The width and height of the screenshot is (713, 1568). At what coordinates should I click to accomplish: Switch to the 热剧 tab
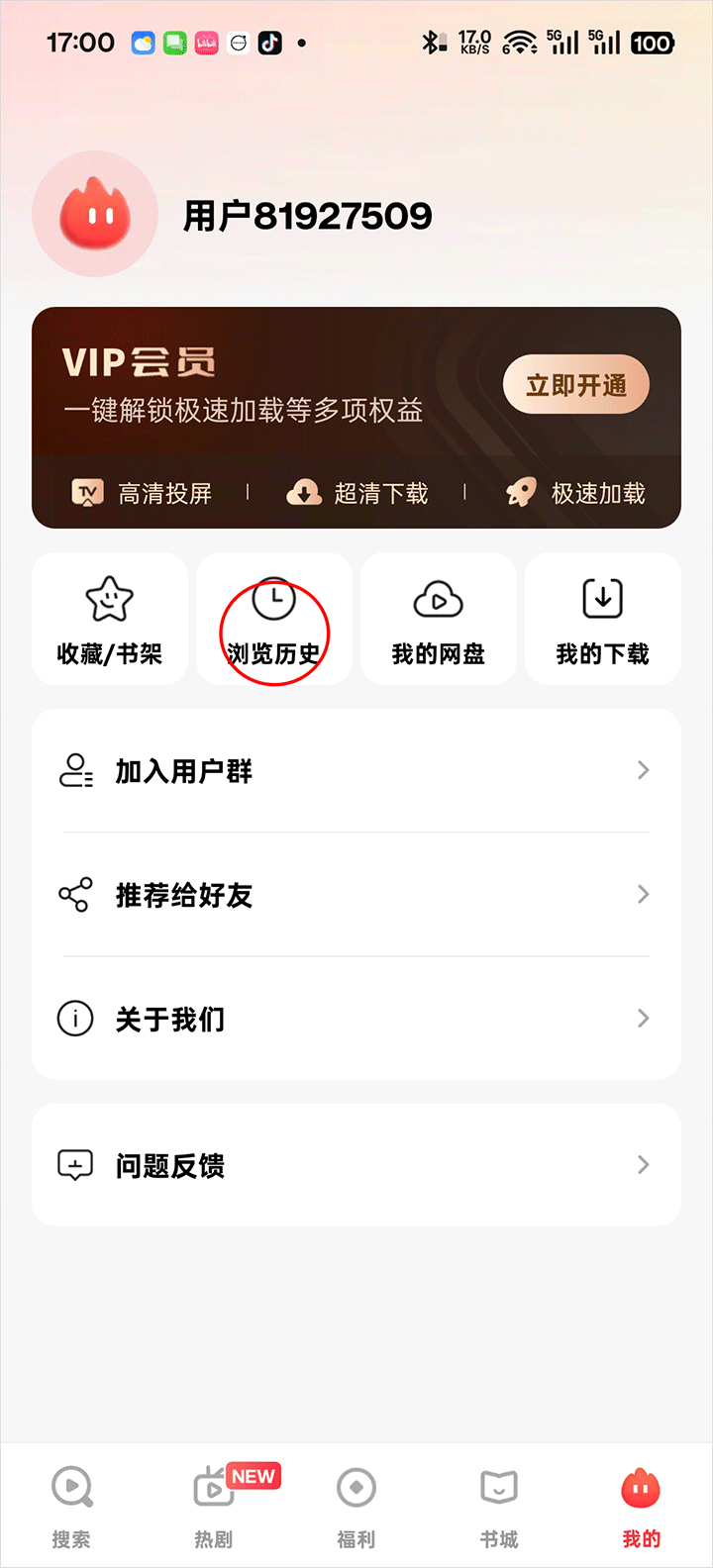point(214,1505)
